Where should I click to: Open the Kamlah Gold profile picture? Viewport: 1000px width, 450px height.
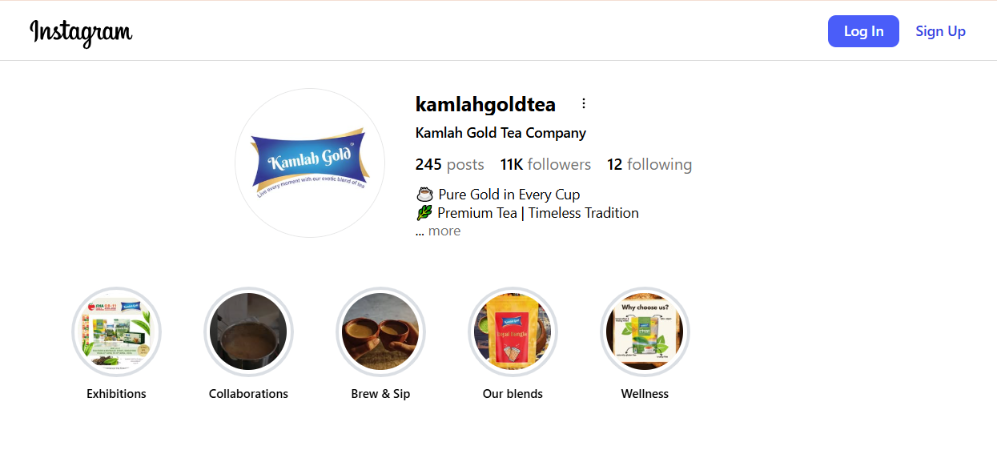pos(310,163)
